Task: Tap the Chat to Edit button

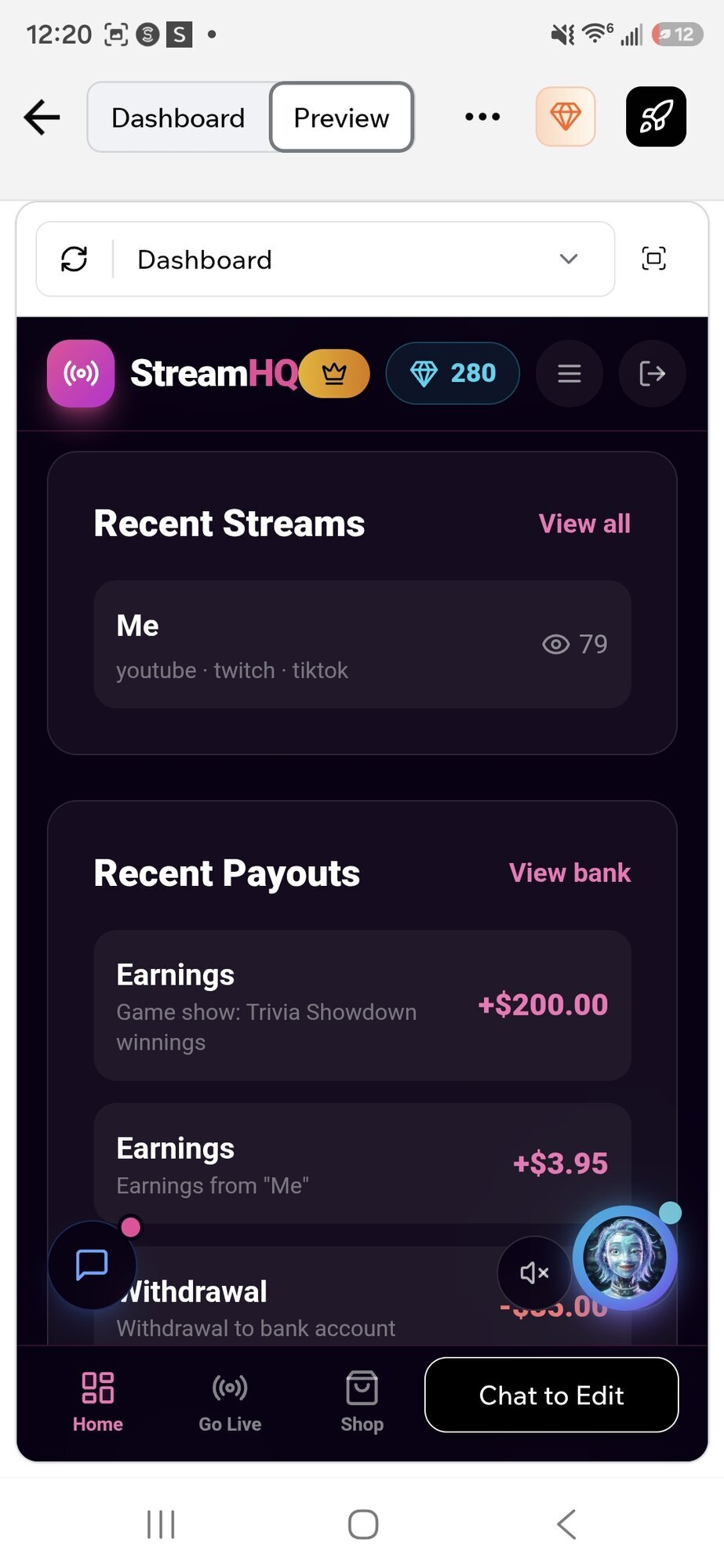Action: click(551, 1396)
